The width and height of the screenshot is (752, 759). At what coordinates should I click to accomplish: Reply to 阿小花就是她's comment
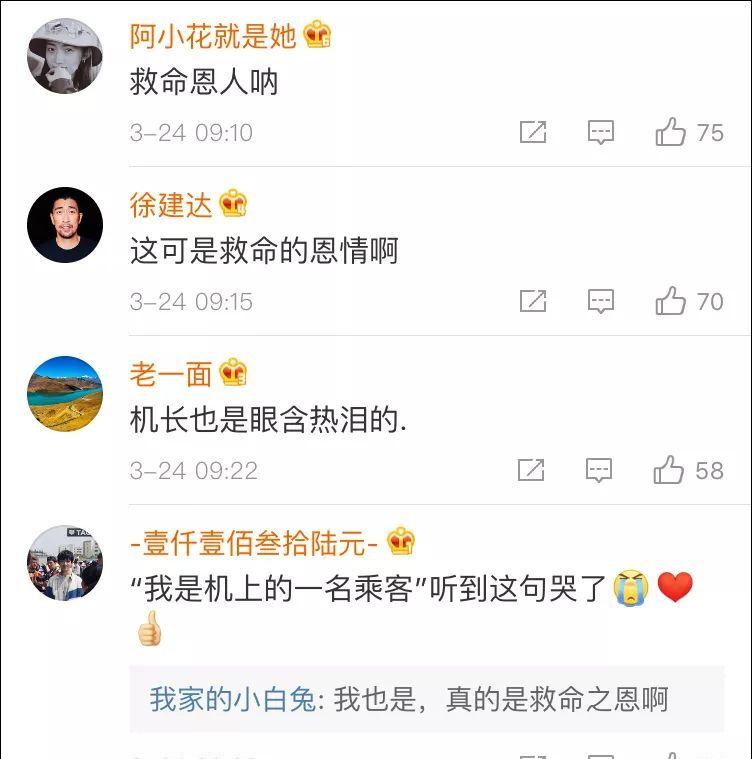click(x=600, y=132)
